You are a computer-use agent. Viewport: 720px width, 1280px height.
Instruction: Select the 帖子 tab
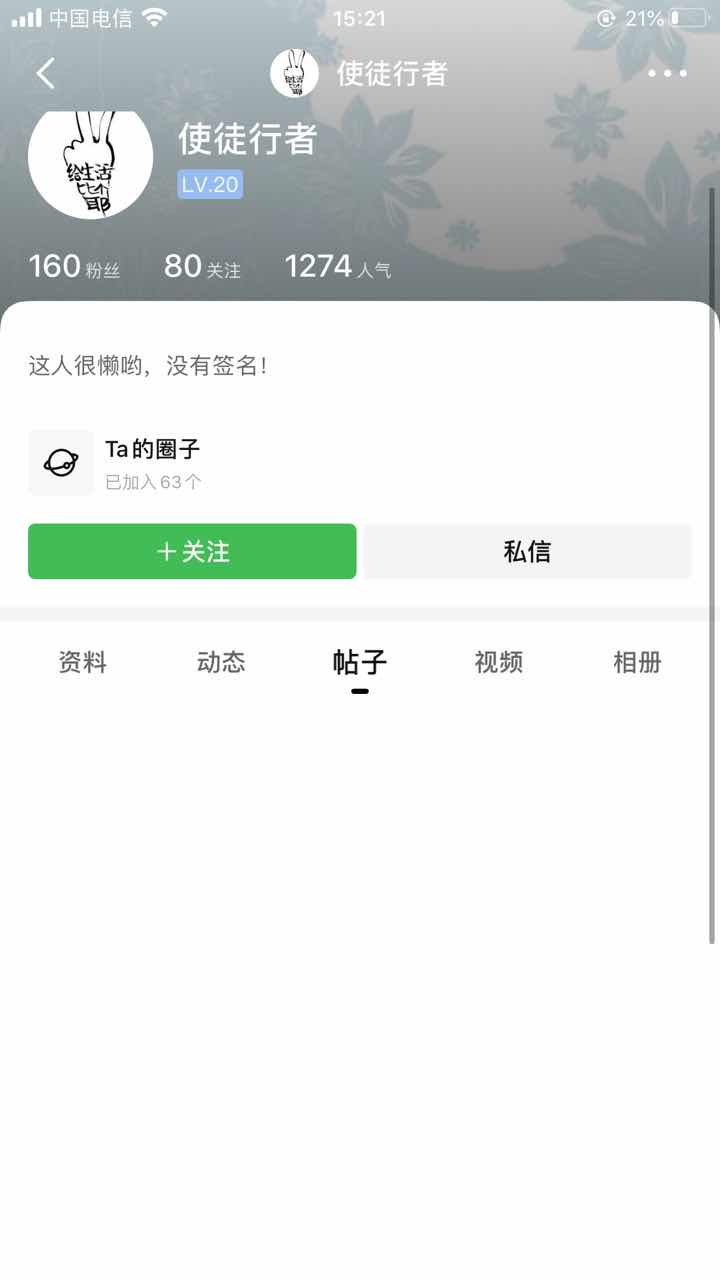tap(360, 662)
